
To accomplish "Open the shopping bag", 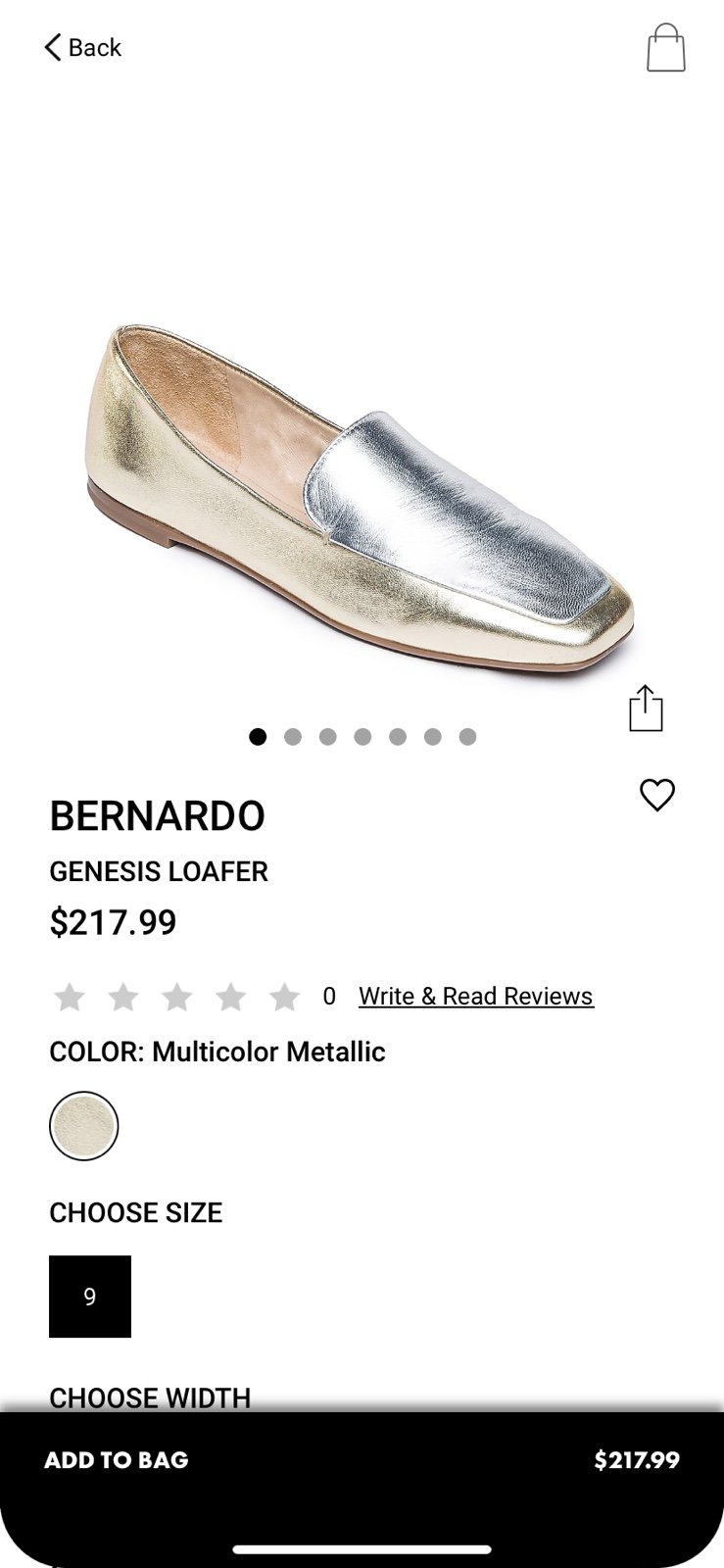I will [665, 47].
